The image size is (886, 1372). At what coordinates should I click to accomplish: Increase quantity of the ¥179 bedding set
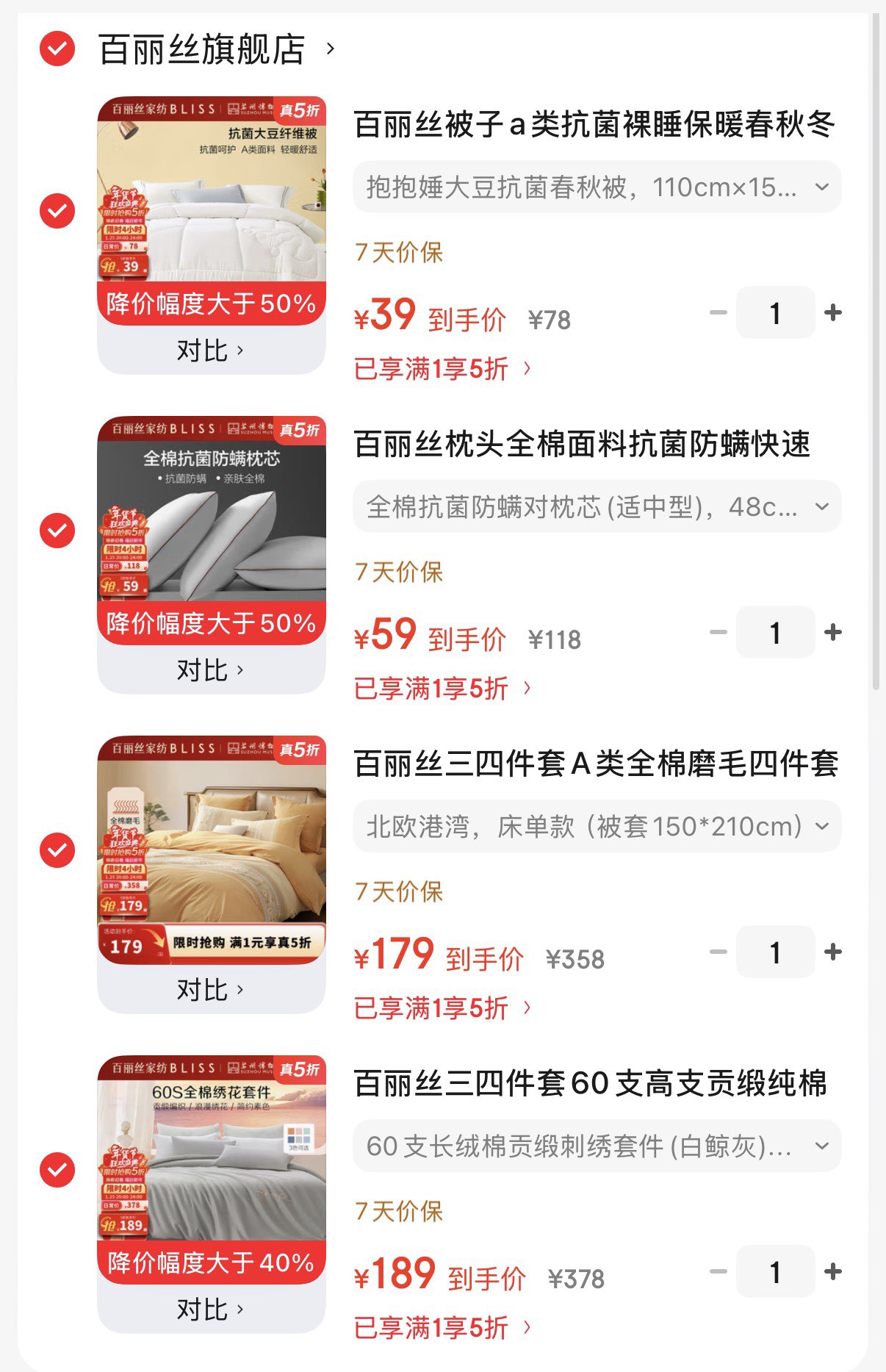[833, 952]
